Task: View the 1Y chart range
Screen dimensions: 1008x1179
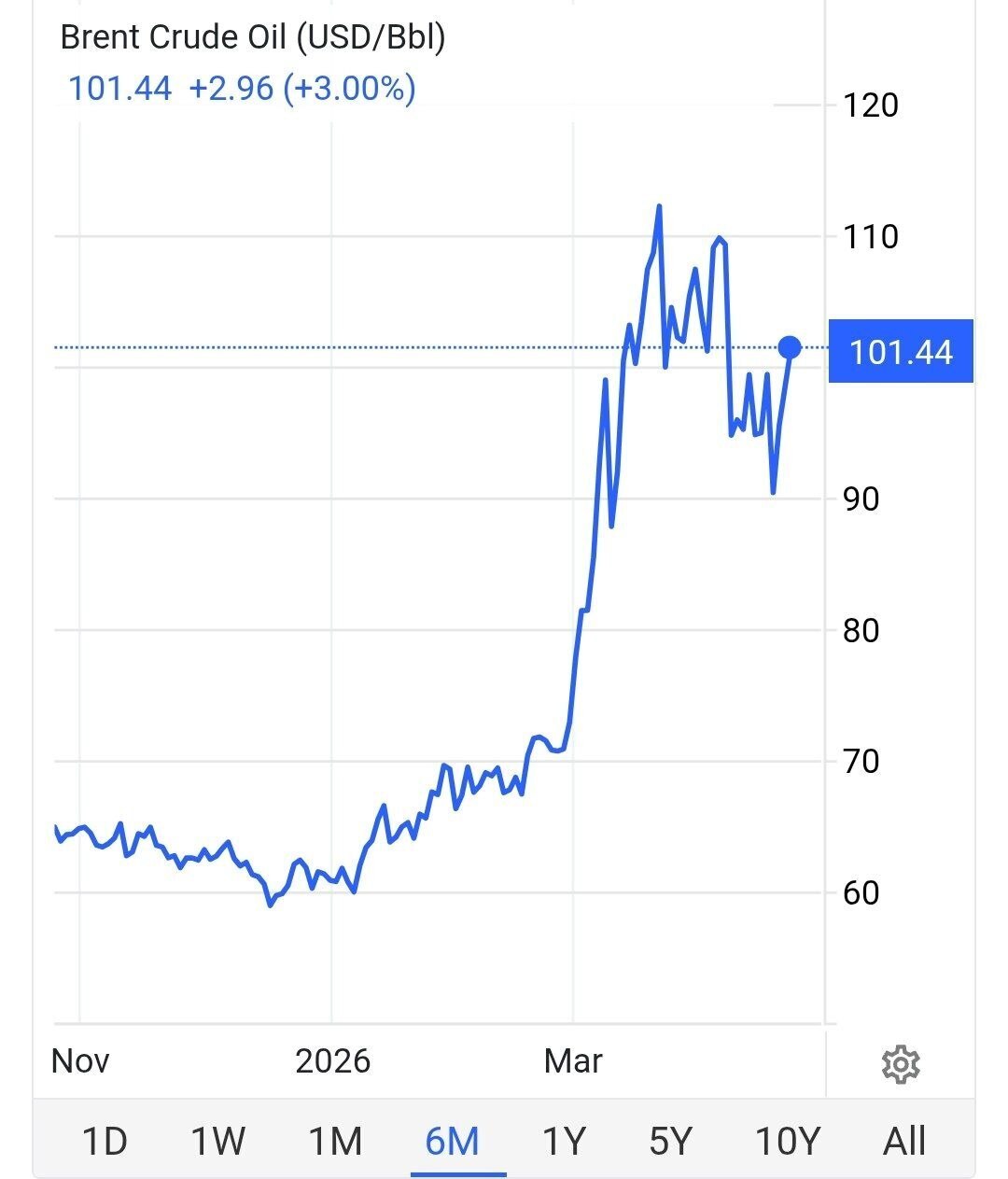Action: pyautogui.click(x=564, y=1141)
